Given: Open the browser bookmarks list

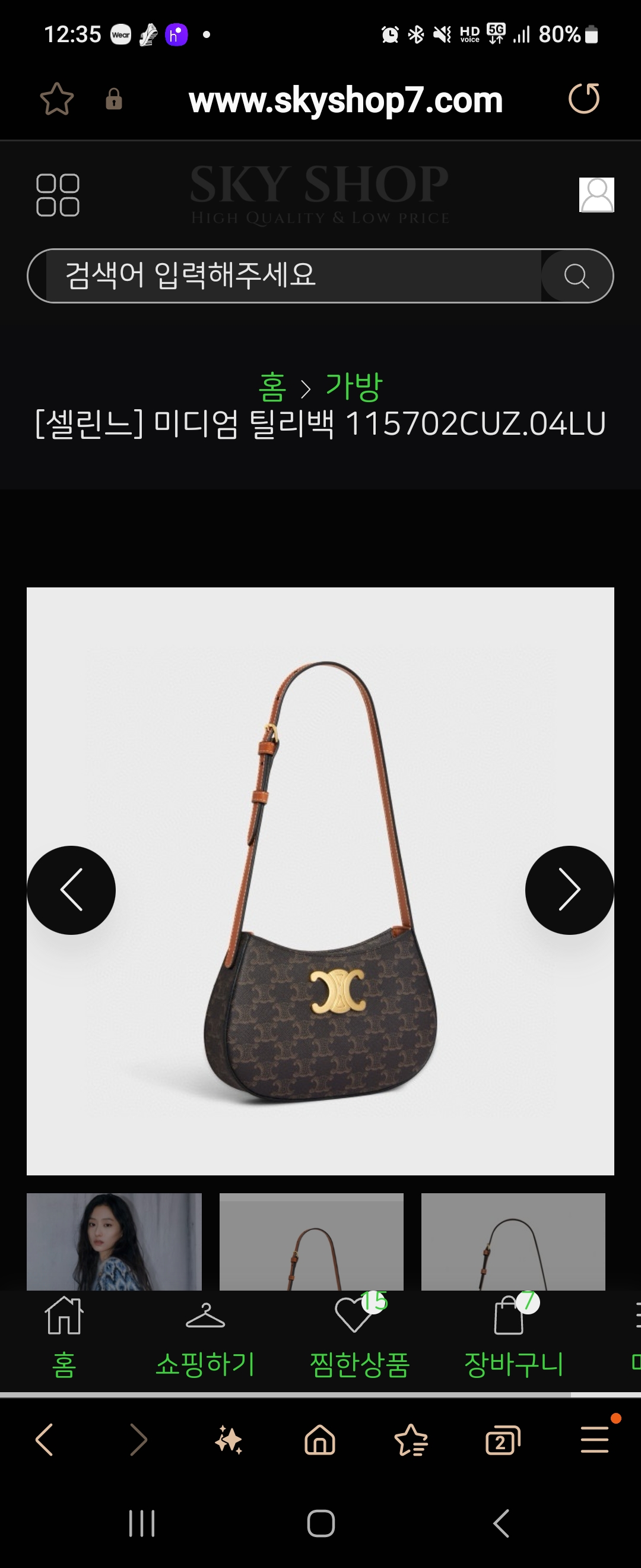Looking at the screenshot, I should [411, 1440].
